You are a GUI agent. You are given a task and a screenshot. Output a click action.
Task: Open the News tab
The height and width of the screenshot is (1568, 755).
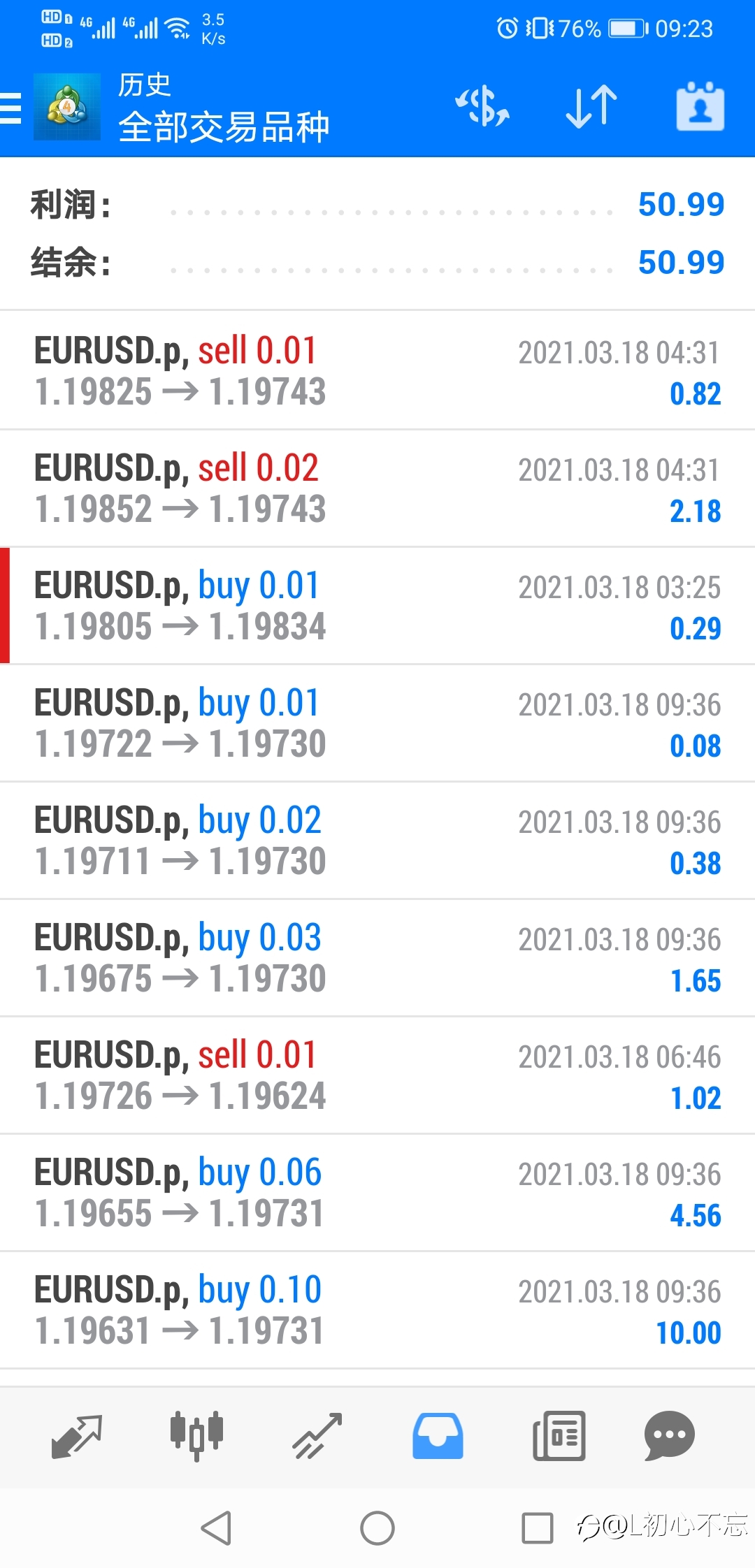click(x=559, y=1436)
